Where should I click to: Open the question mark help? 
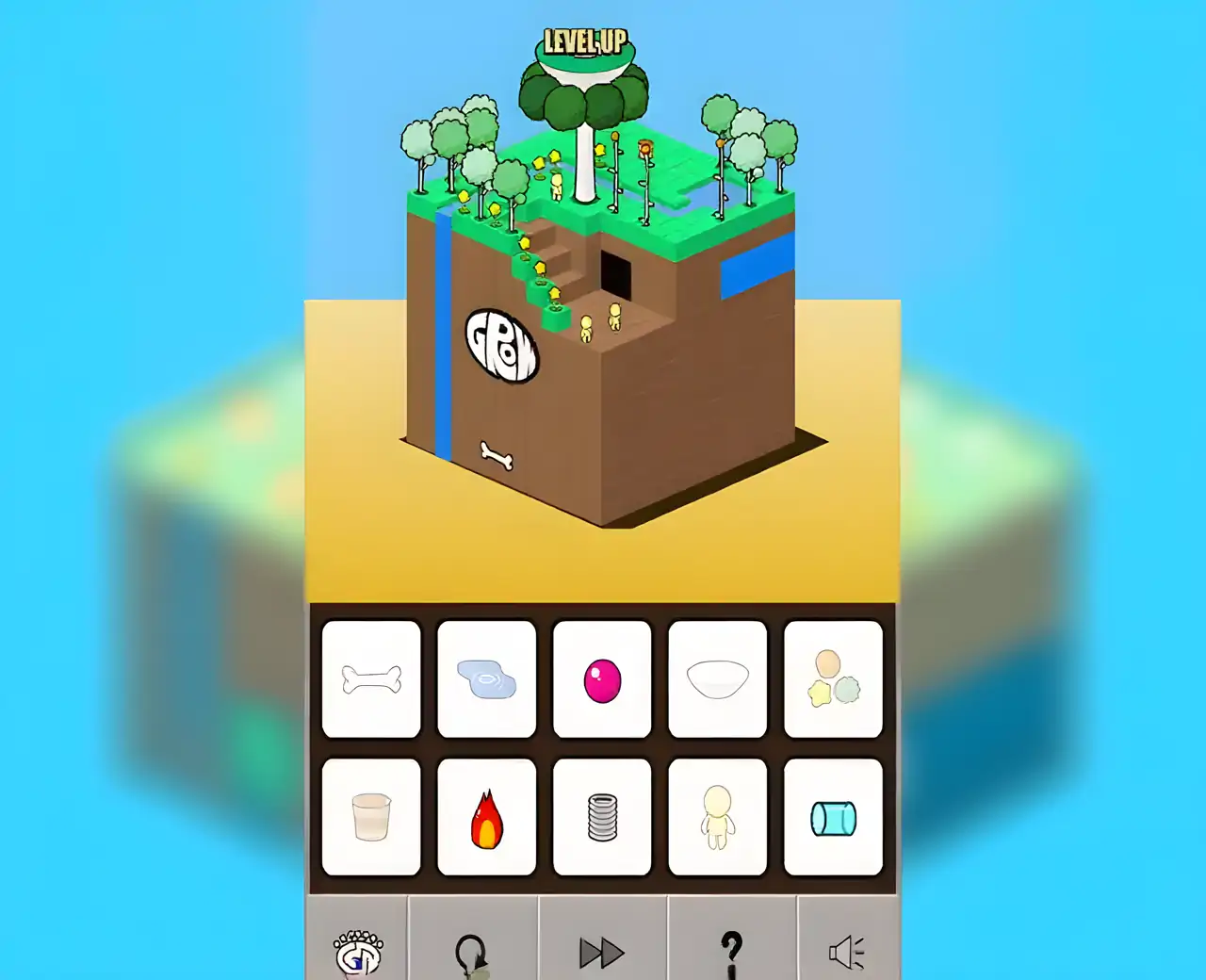(731, 950)
